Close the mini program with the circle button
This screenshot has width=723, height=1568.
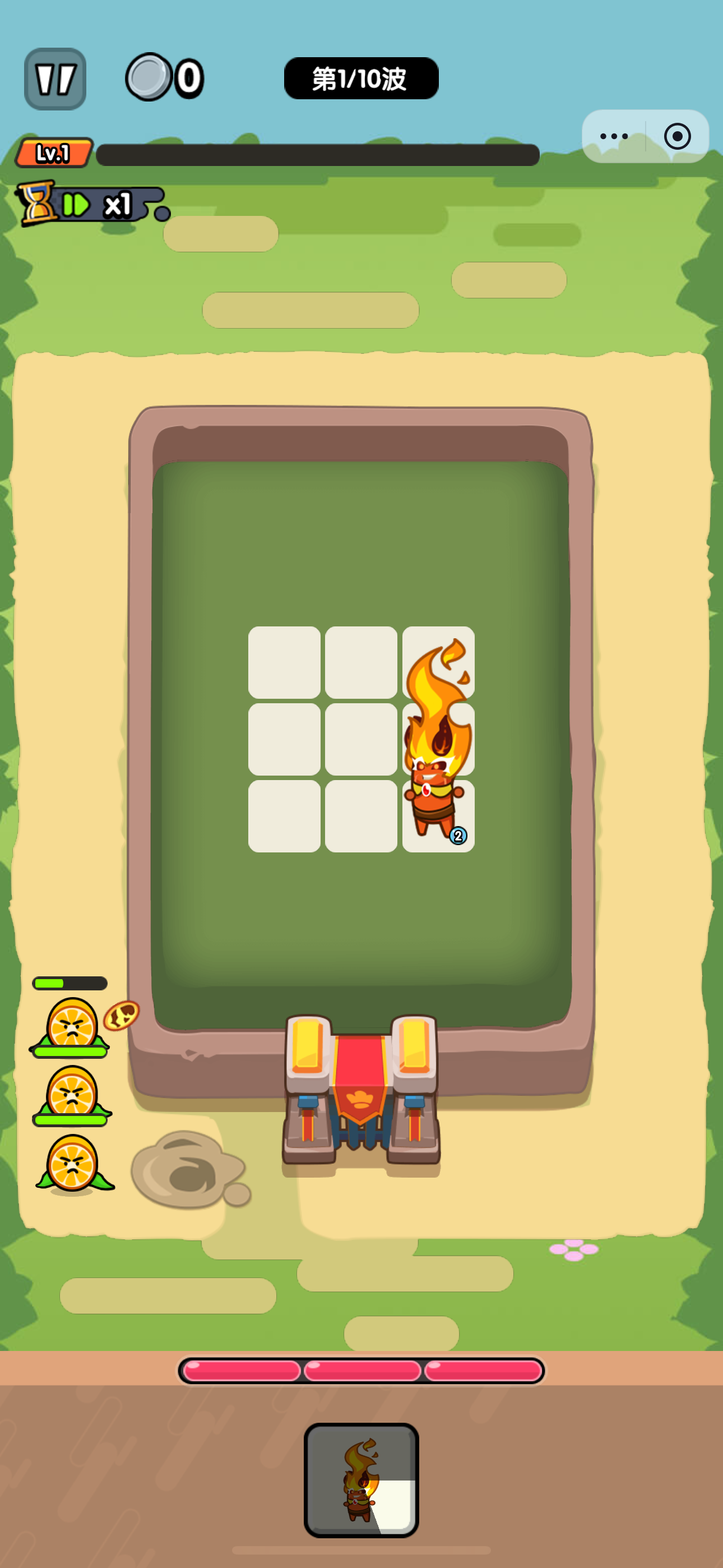[x=676, y=136]
